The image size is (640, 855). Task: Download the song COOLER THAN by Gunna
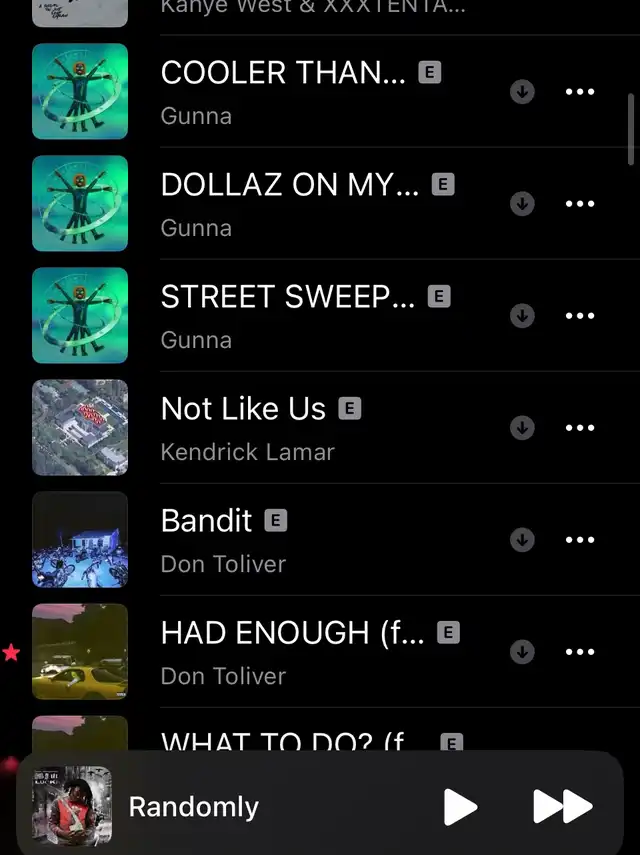pos(522,92)
